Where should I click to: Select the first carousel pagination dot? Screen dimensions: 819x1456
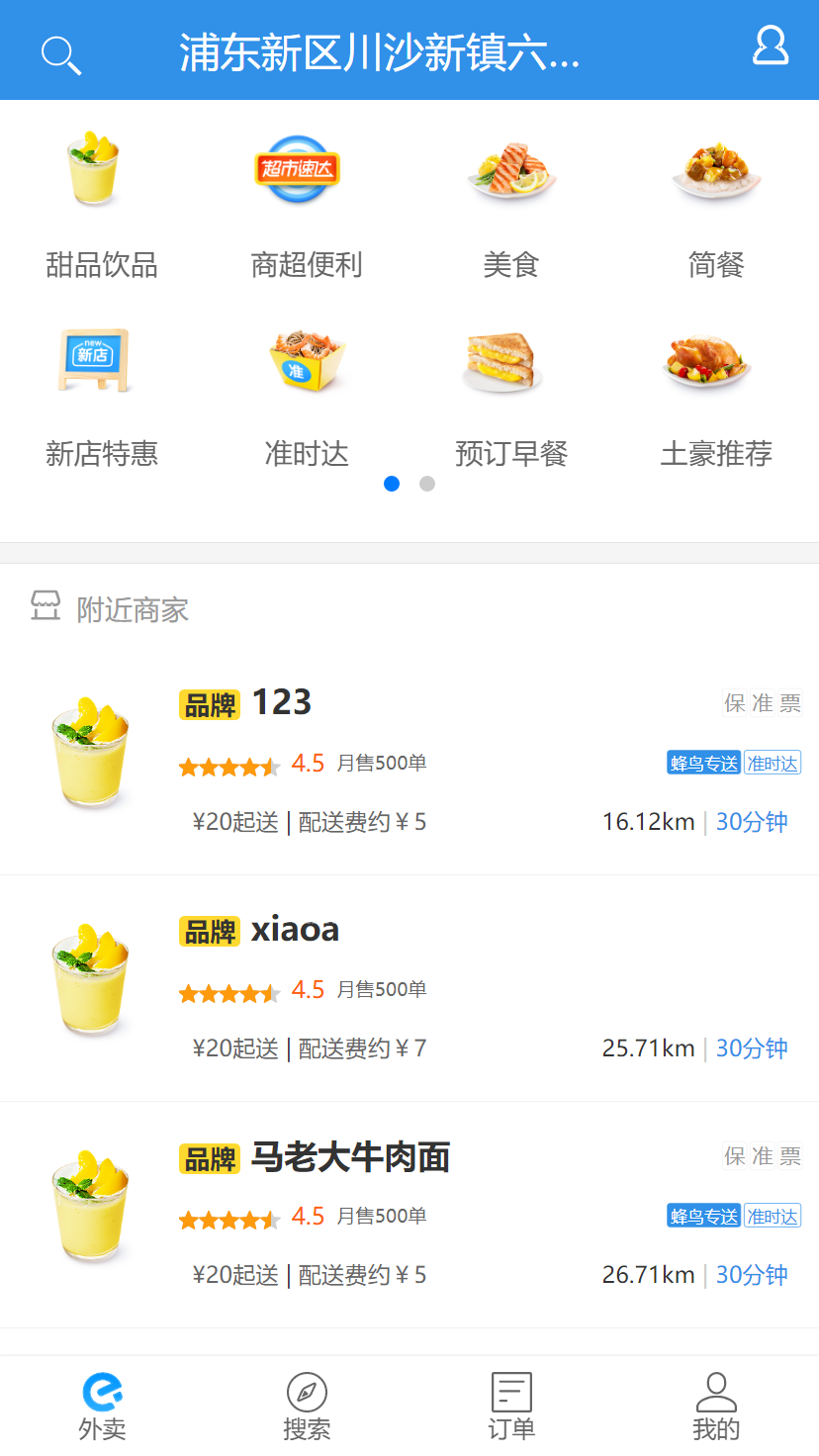[x=392, y=484]
